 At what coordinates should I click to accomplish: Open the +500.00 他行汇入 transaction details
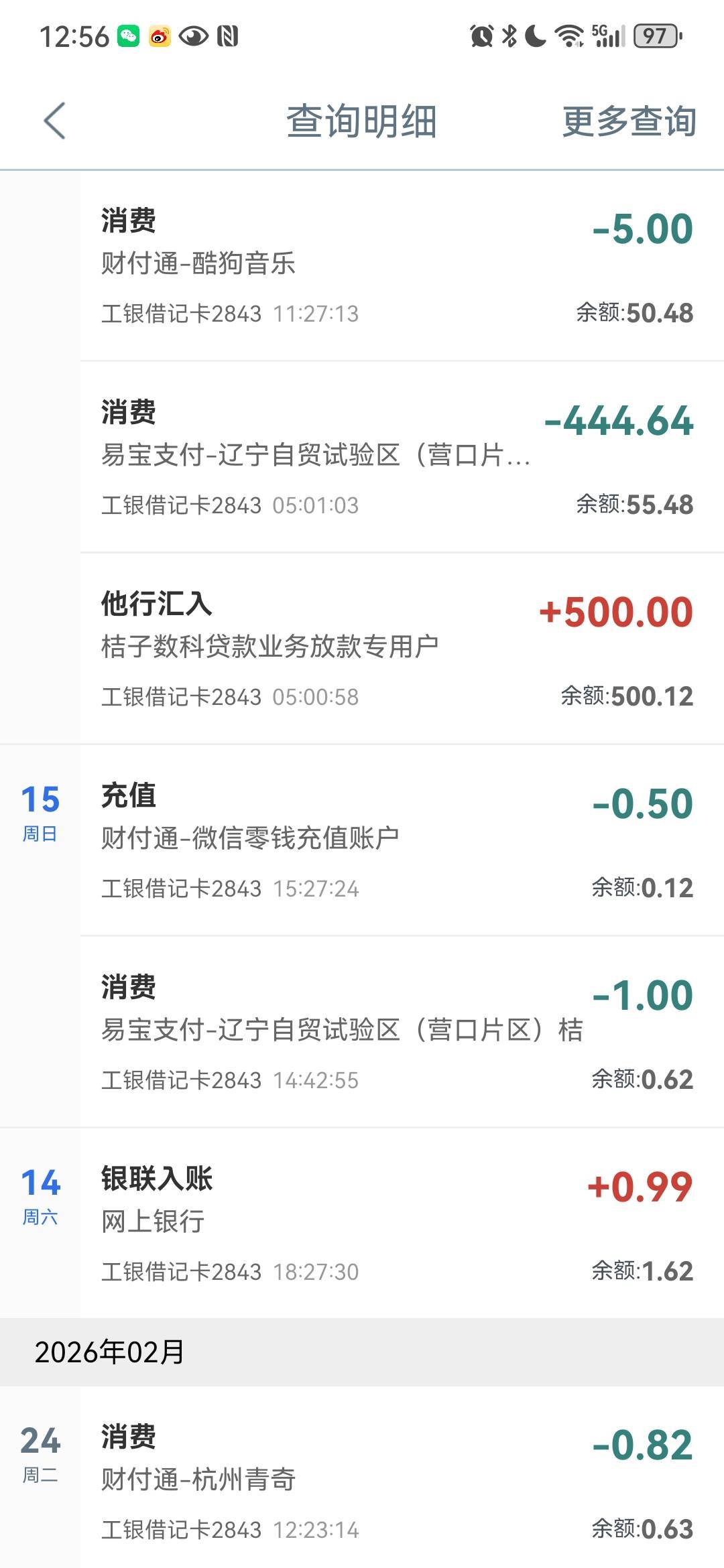click(x=402, y=649)
